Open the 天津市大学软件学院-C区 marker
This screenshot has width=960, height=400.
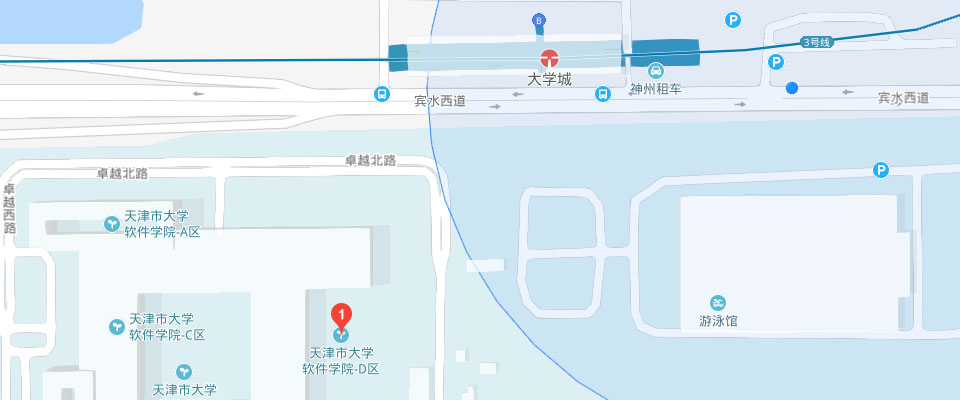coord(116,326)
